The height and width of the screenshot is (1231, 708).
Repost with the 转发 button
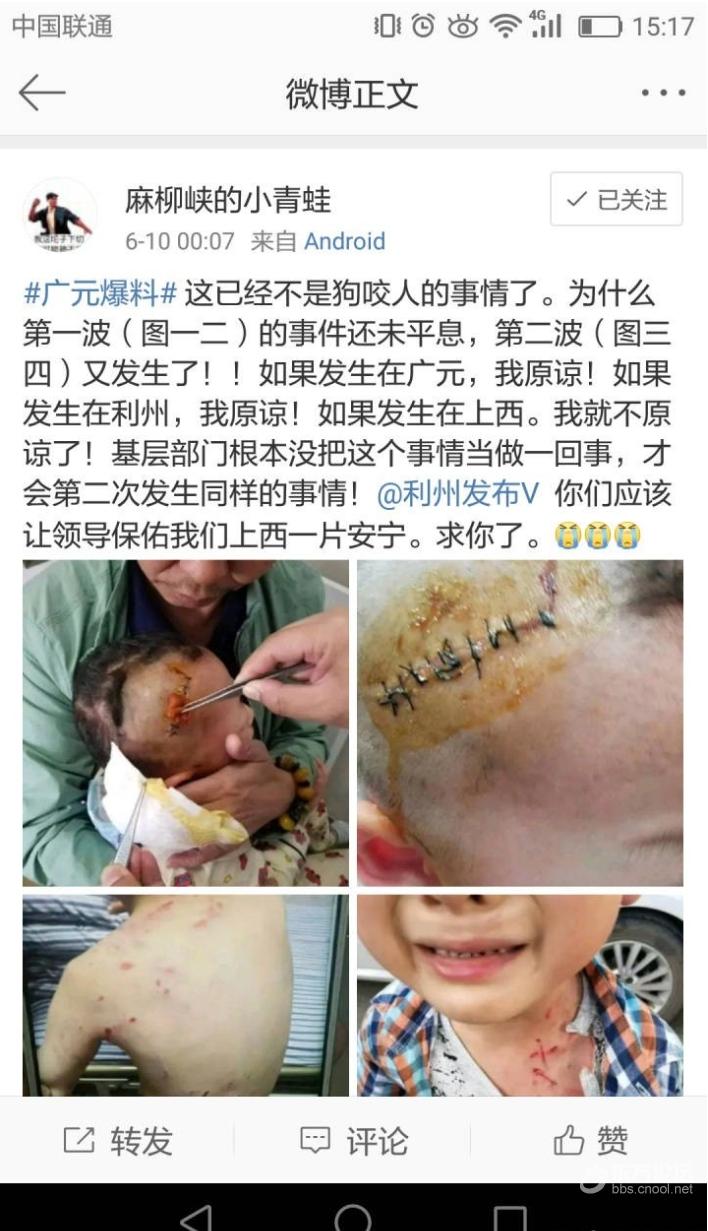pyautogui.click(x=118, y=1140)
